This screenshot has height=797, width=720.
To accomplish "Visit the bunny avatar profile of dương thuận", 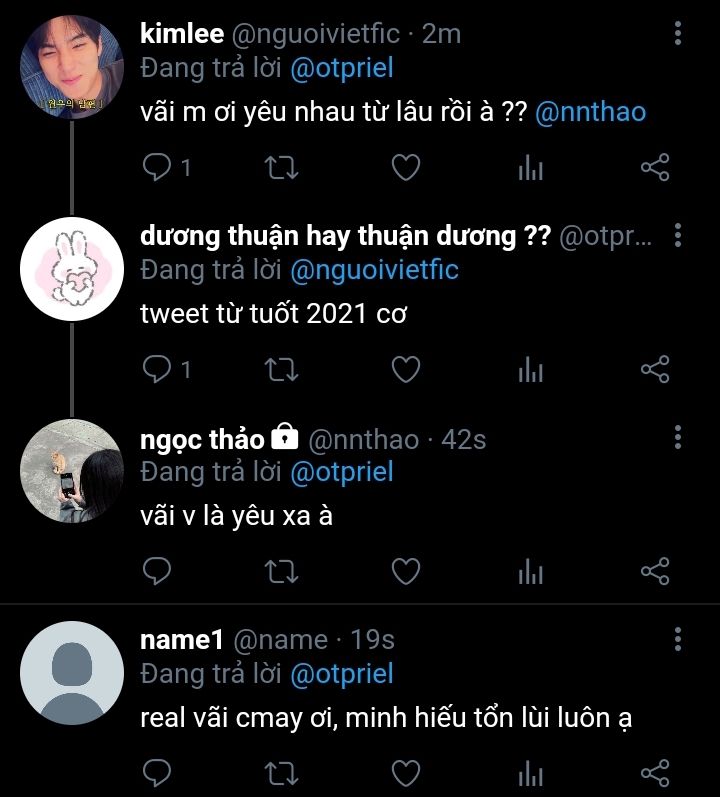I will [x=71, y=266].
